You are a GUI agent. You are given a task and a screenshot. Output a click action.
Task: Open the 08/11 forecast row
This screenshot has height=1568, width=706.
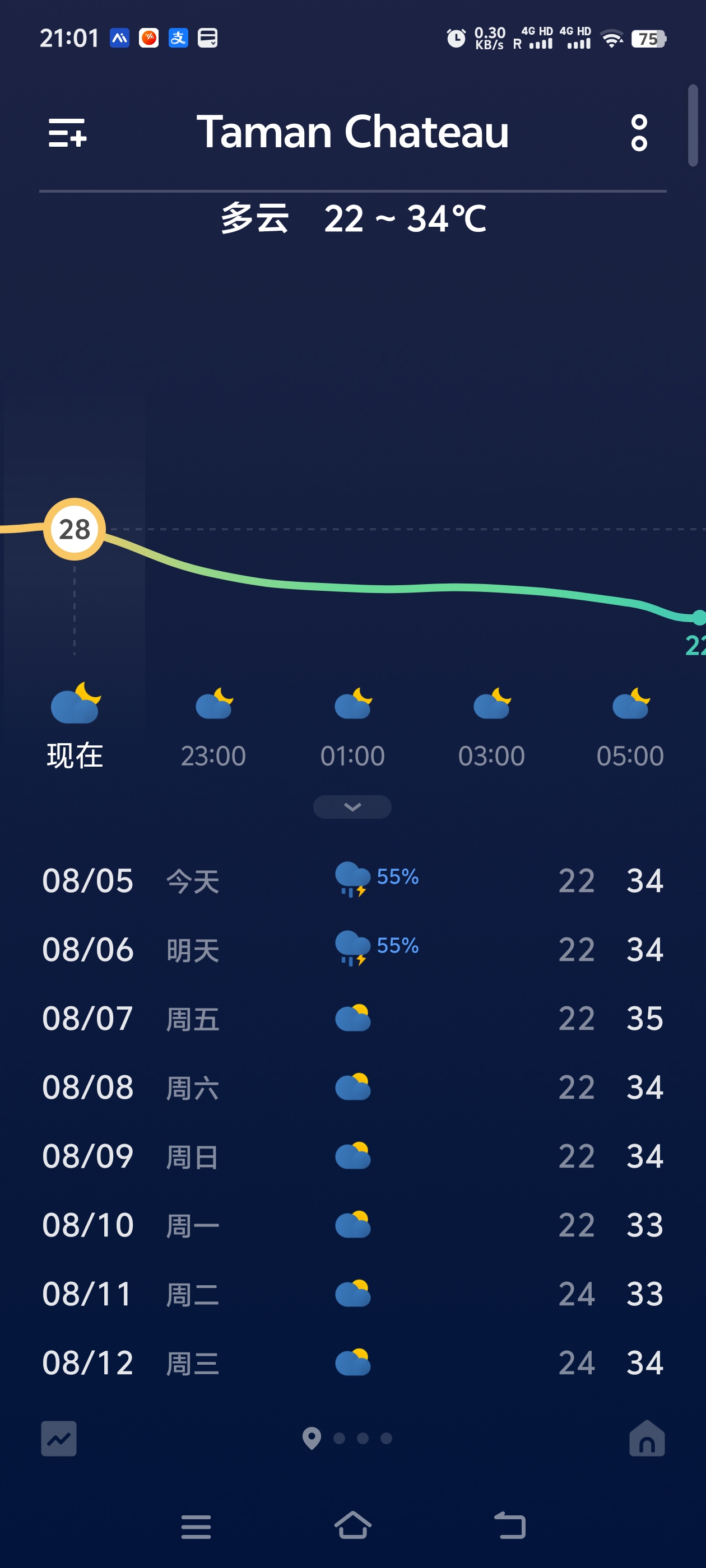(352, 1294)
